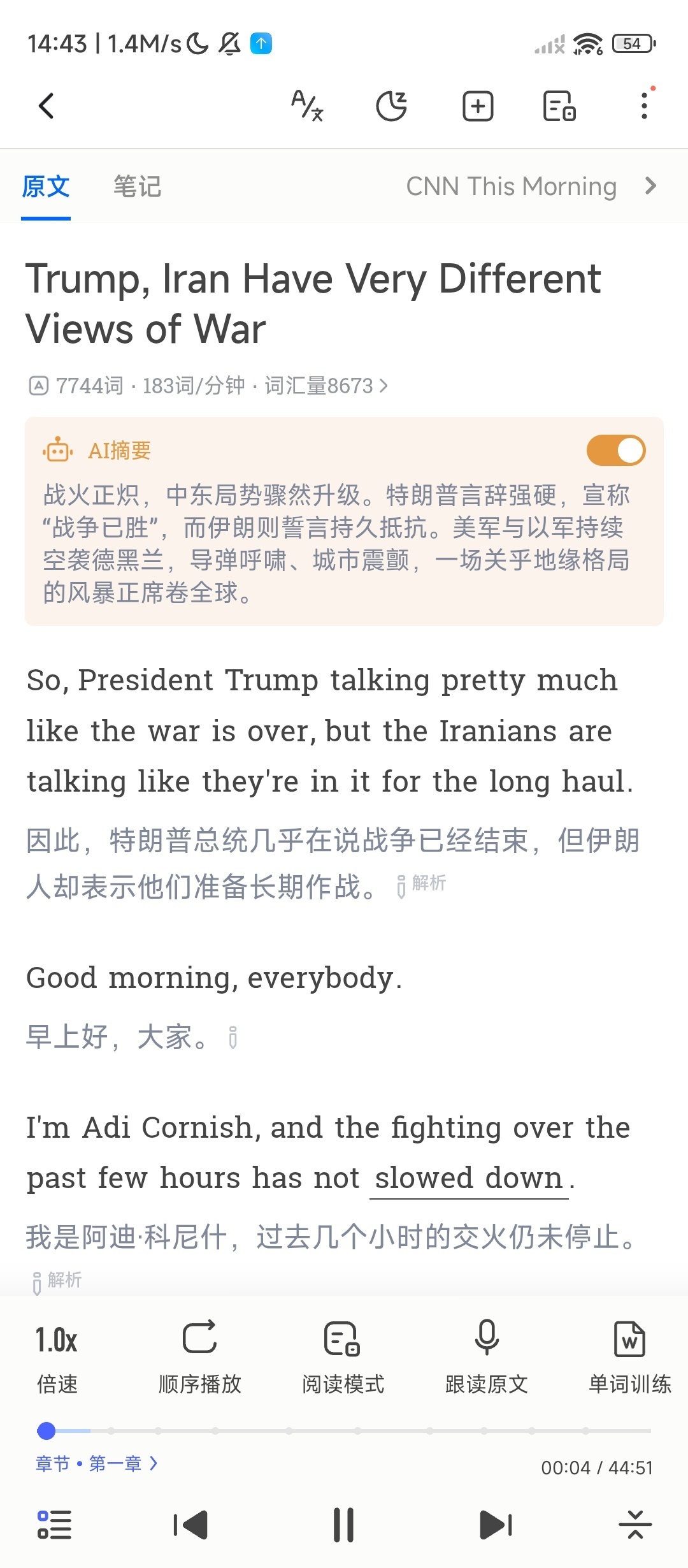The image size is (688, 1568).
Task: Enter 阅读模式 reading mode
Action: point(343,1357)
